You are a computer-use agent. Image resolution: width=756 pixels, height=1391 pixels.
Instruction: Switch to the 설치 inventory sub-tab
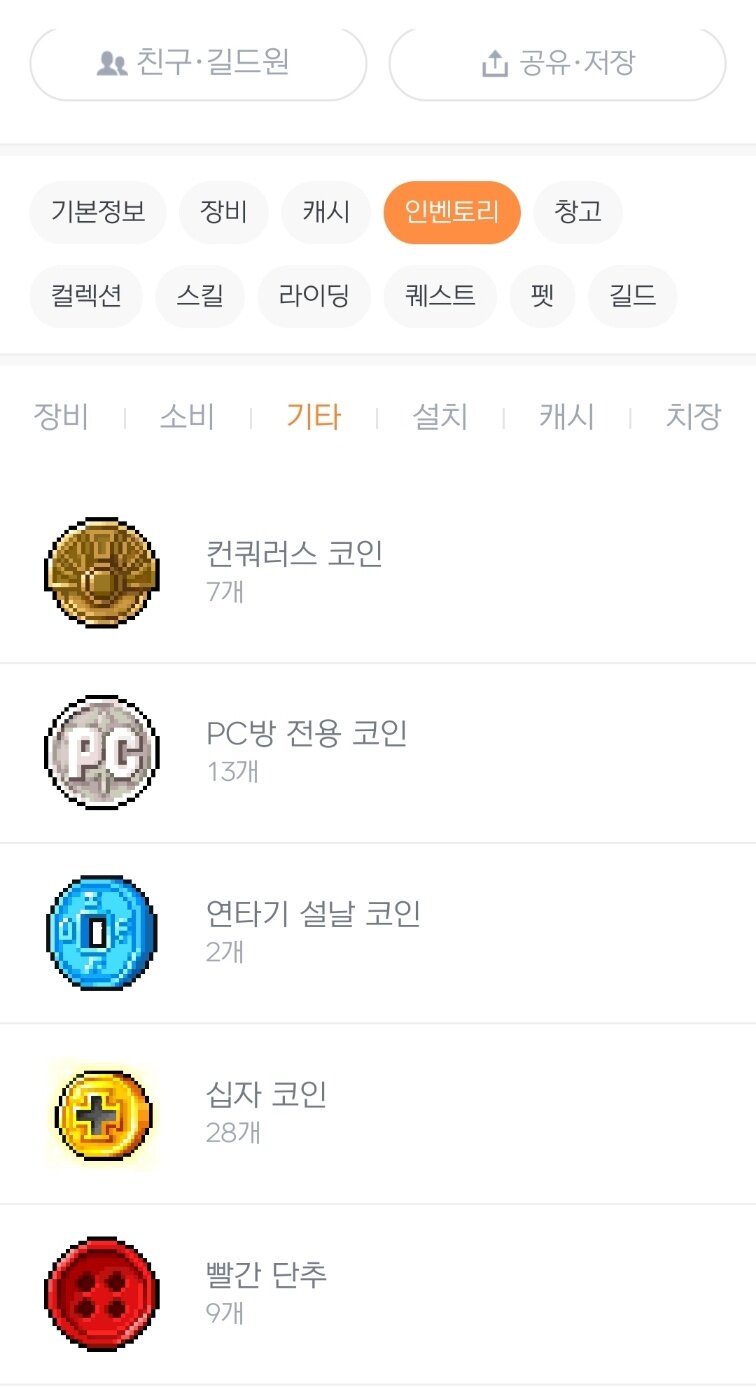tap(440, 416)
